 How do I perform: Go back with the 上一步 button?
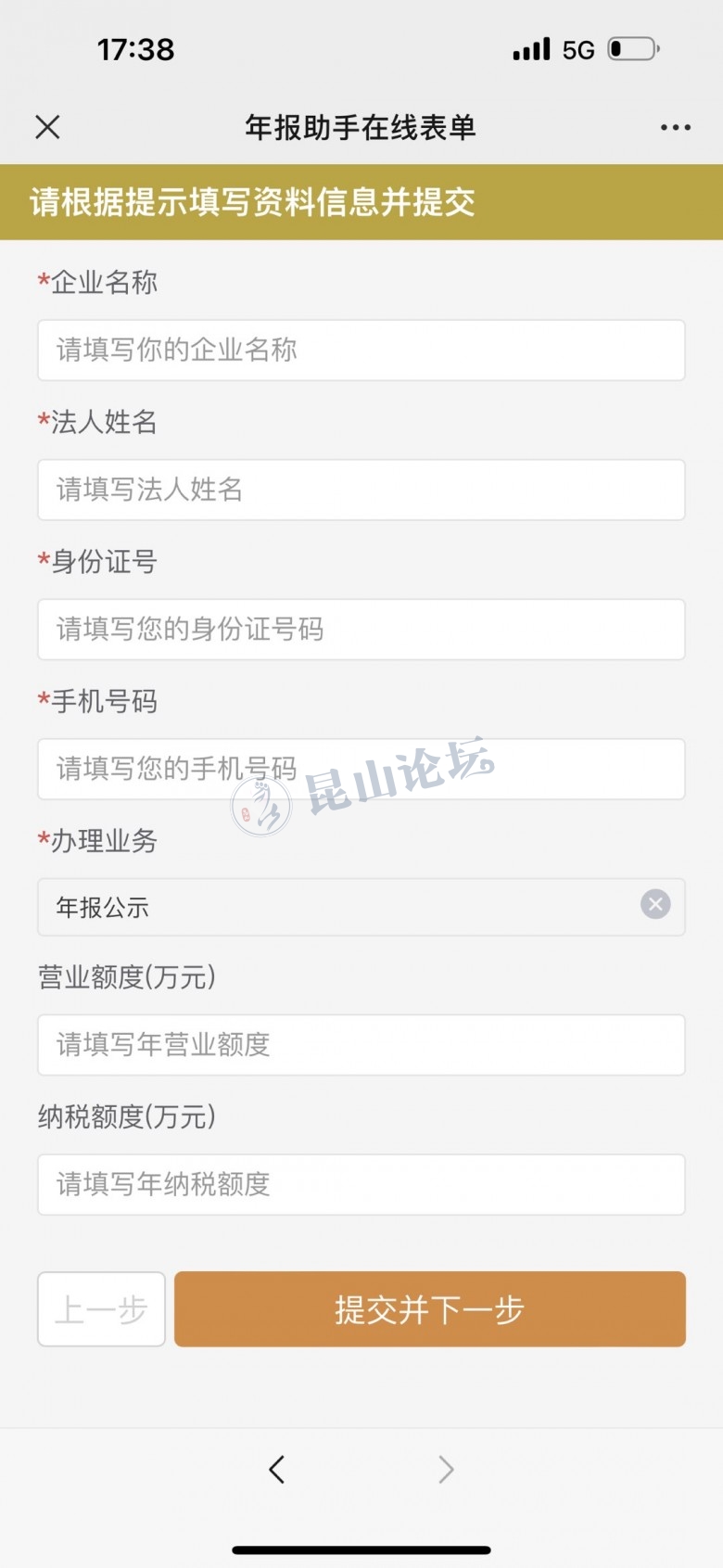point(101,1308)
